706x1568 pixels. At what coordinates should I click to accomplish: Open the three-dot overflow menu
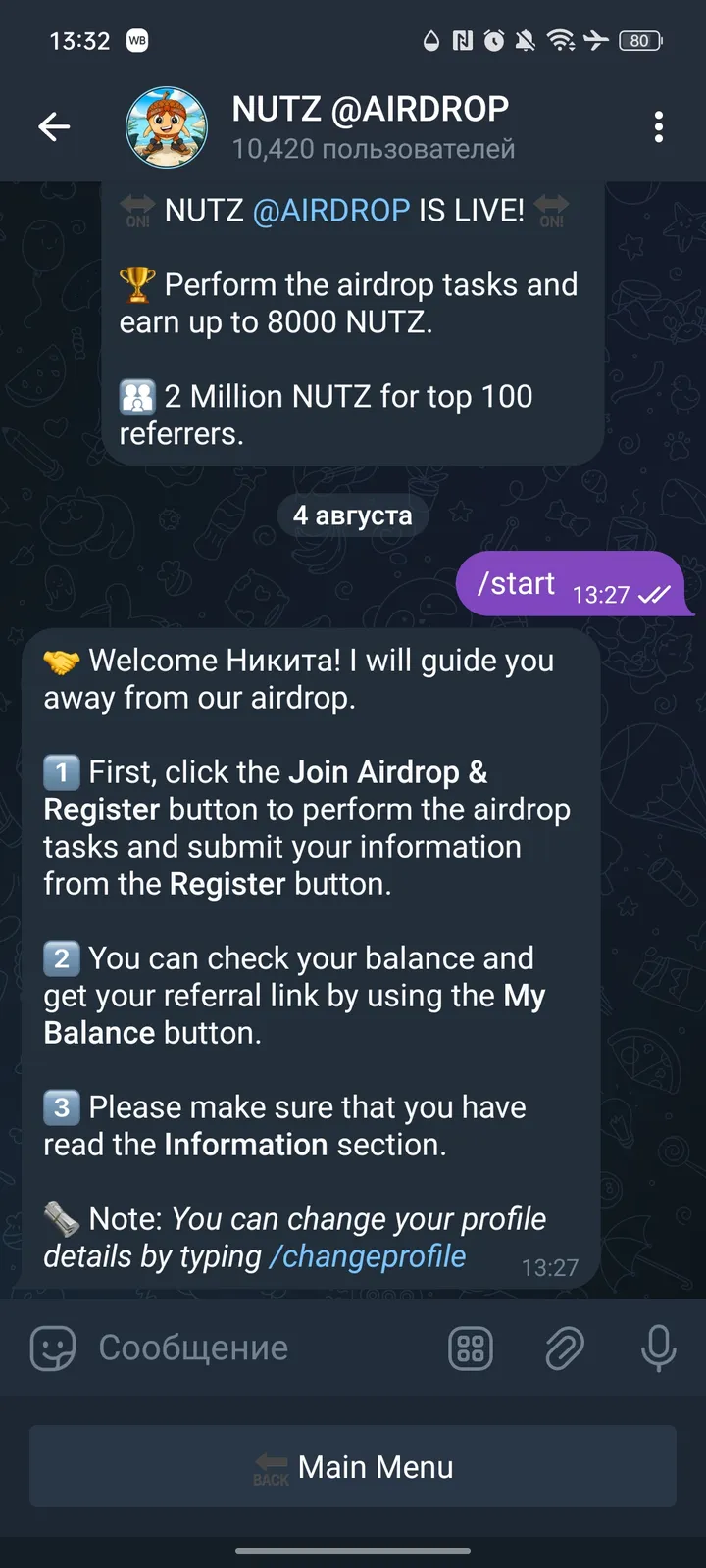pyautogui.click(x=659, y=126)
